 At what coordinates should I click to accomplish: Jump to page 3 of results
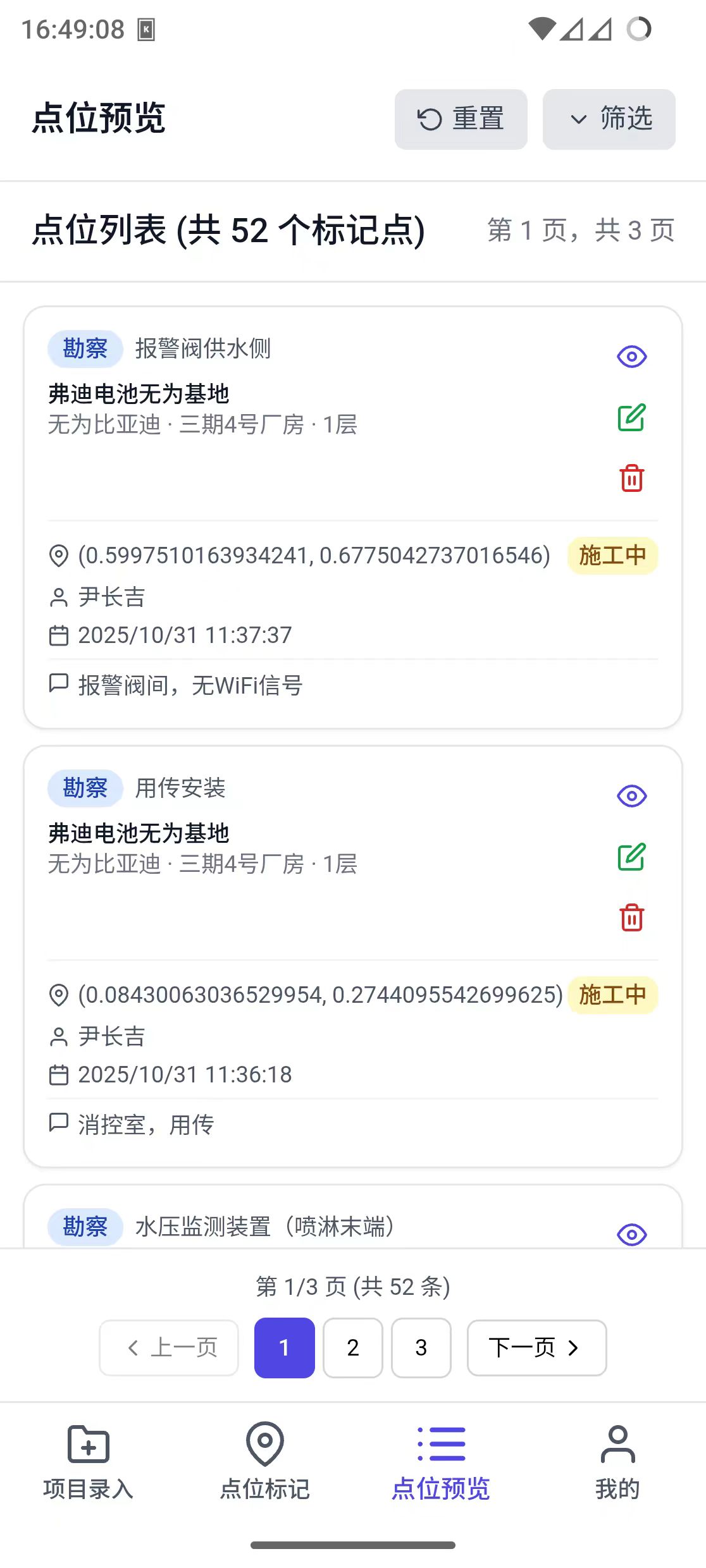[421, 1347]
